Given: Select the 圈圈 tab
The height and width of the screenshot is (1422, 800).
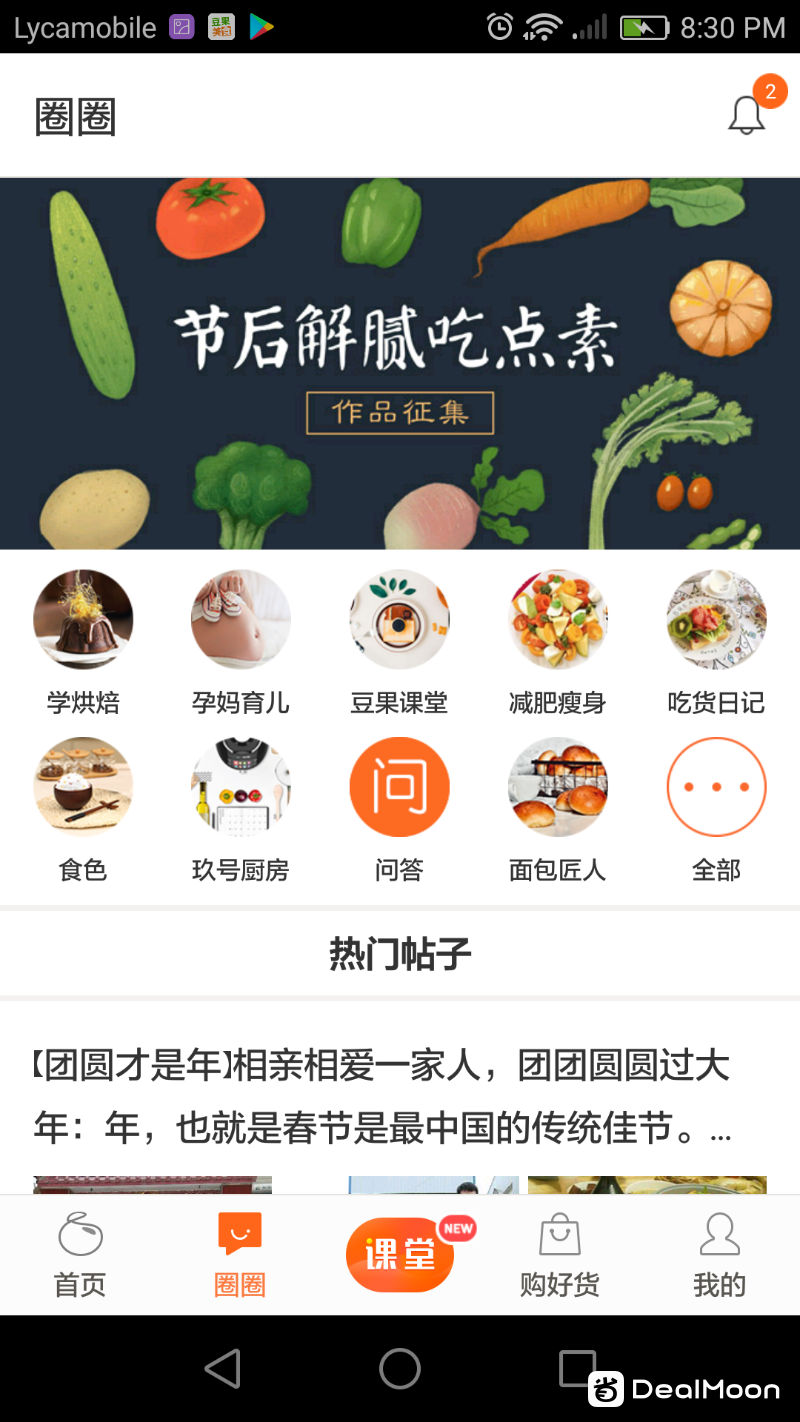Looking at the screenshot, I should click(x=240, y=1255).
